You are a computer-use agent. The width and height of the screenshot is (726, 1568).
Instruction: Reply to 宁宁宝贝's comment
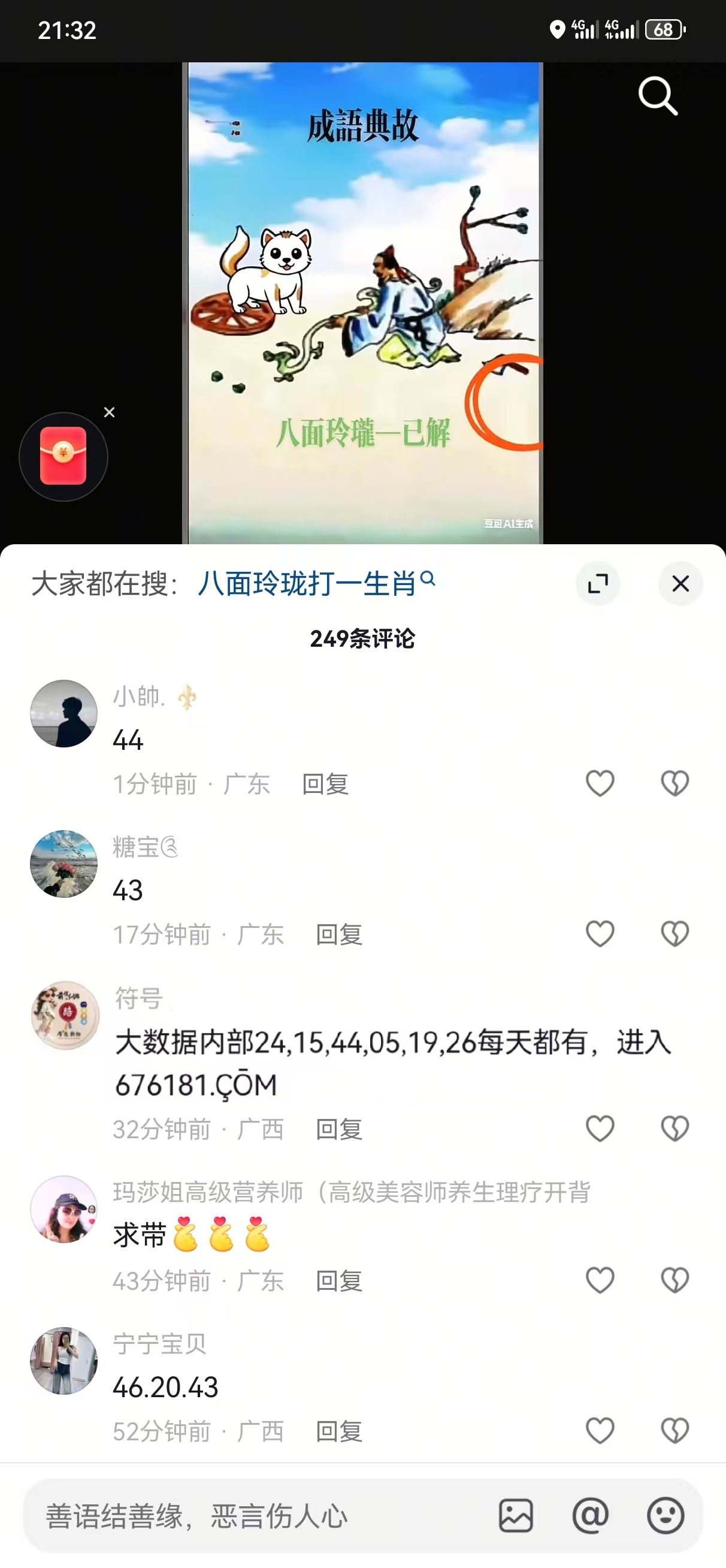(x=339, y=1431)
